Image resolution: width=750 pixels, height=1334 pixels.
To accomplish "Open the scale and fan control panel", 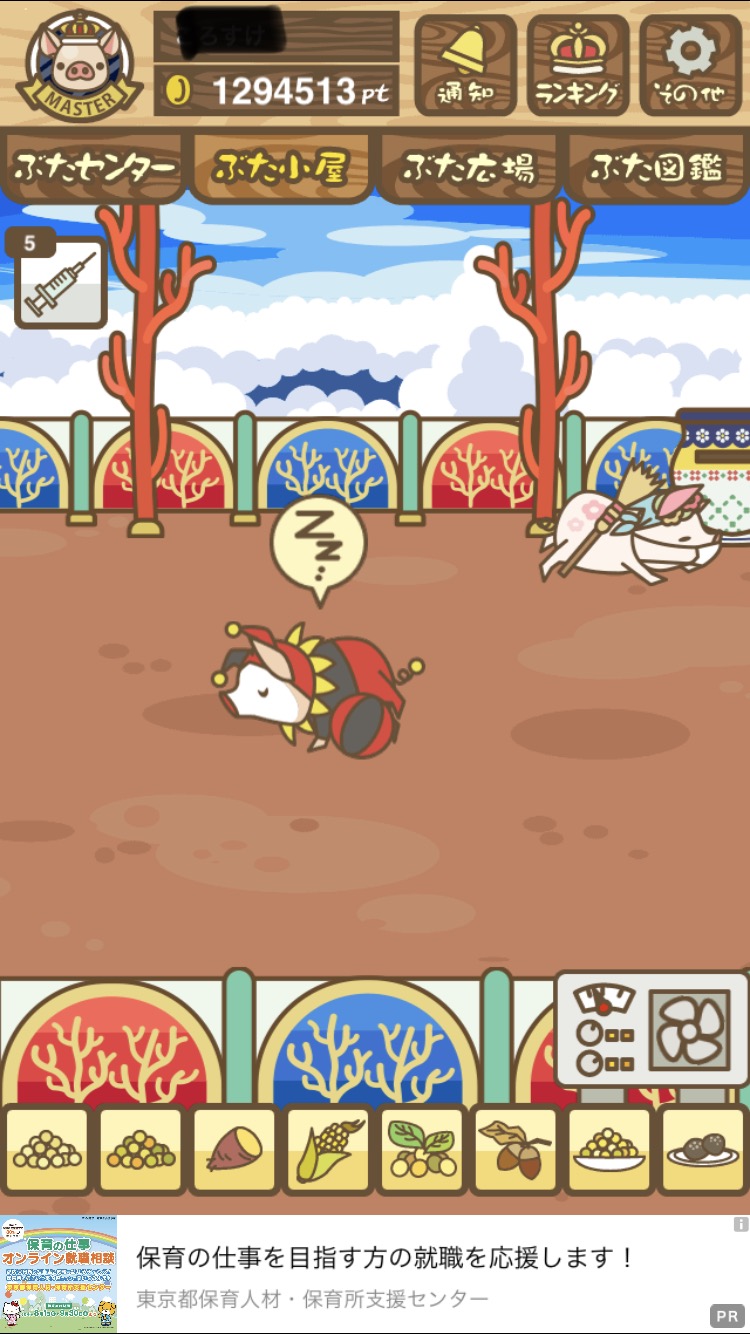I will pos(651,1030).
